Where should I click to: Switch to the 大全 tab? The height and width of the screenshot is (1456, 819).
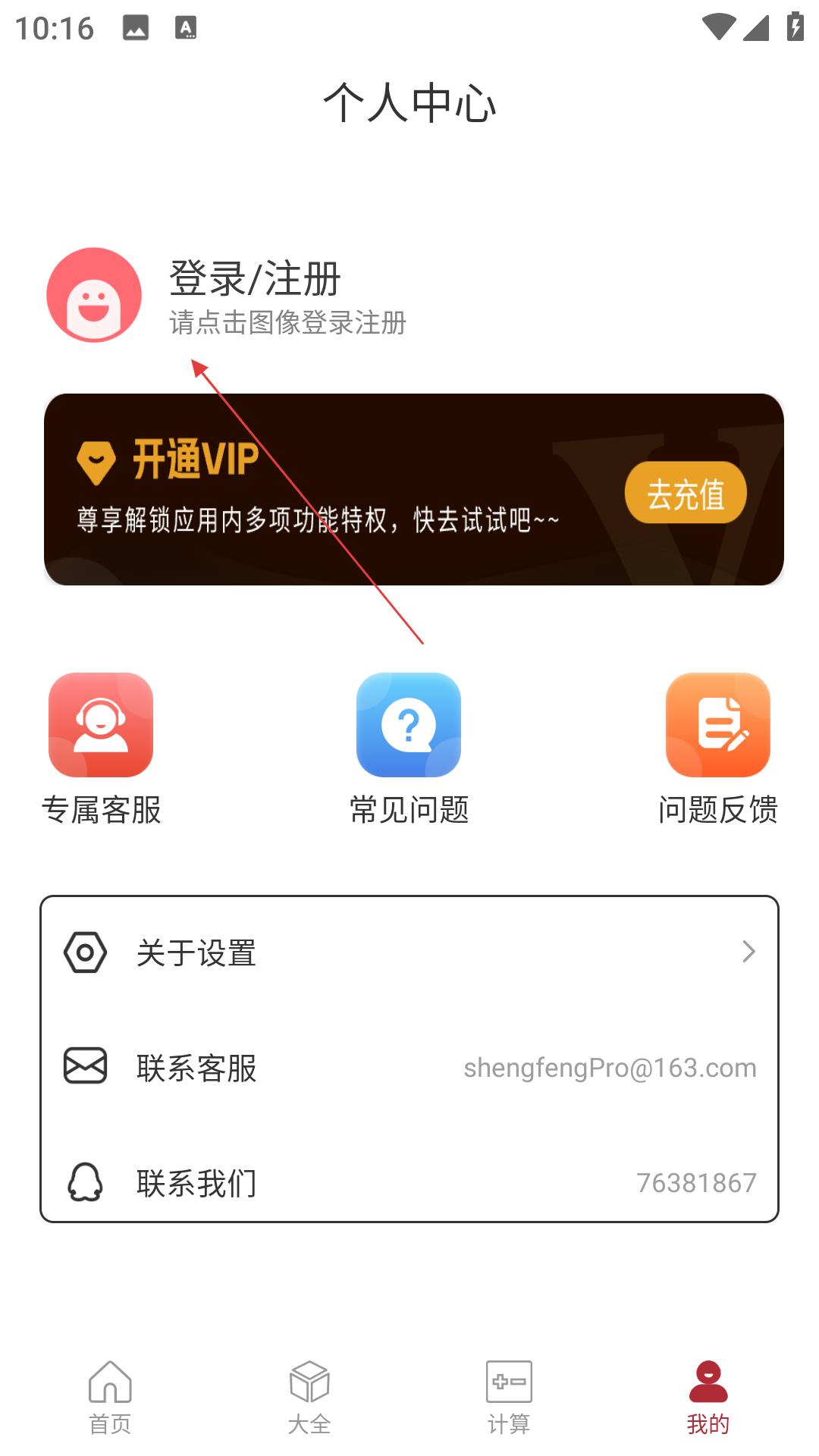(x=309, y=1397)
